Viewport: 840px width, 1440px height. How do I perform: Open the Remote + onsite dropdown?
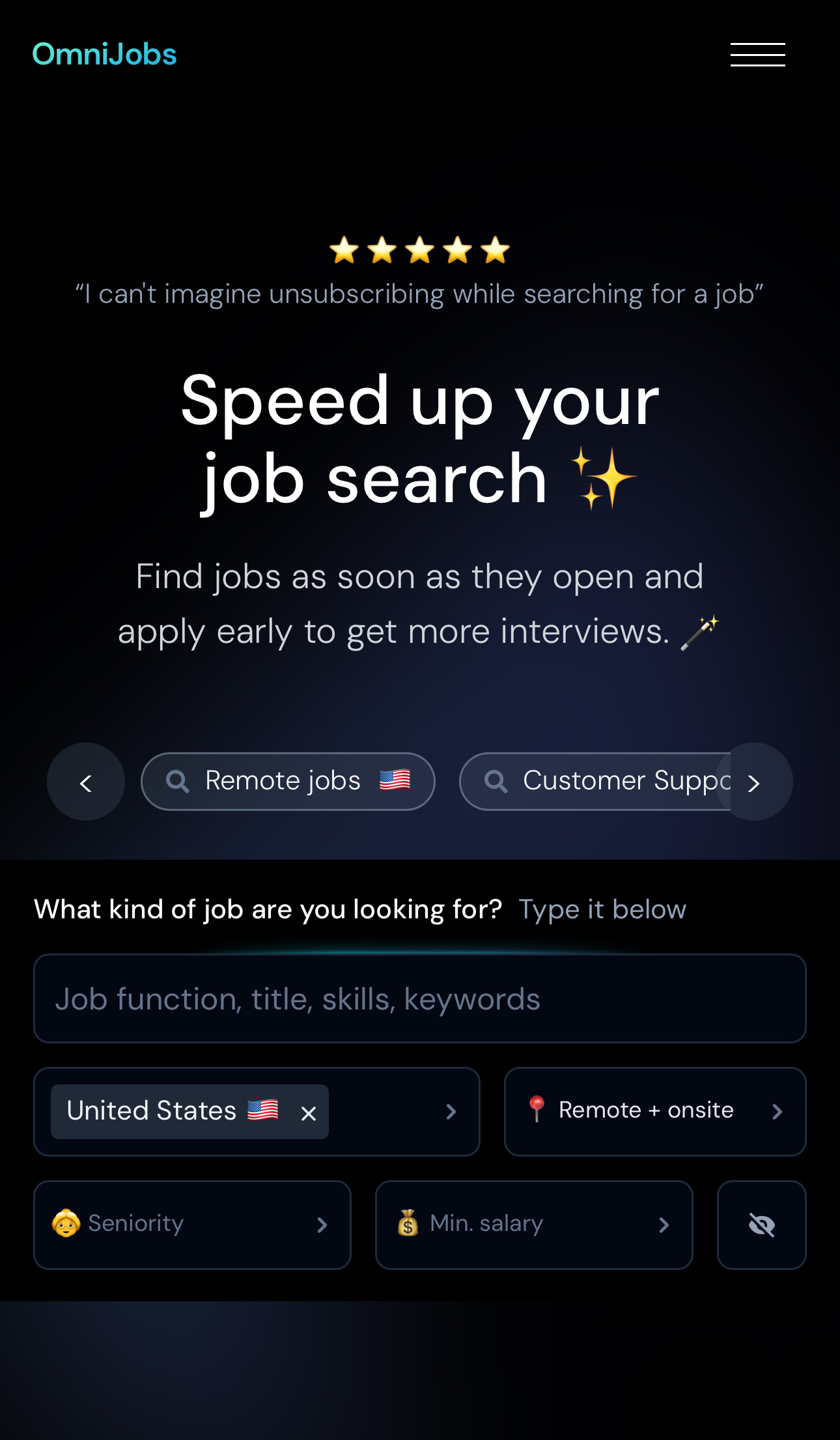tap(654, 1111)
